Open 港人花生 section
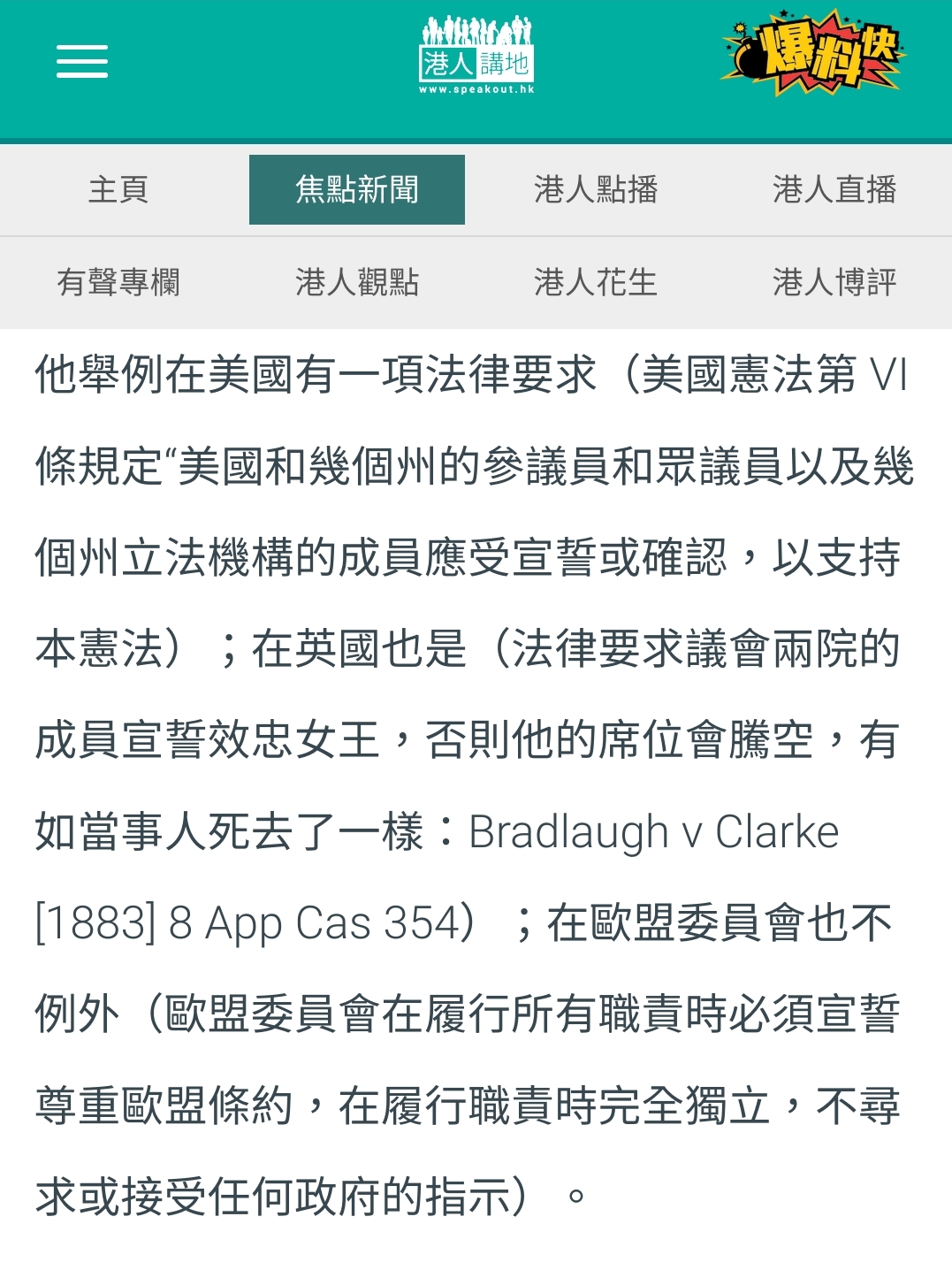The image size is (952, 1270). (596, 283)
